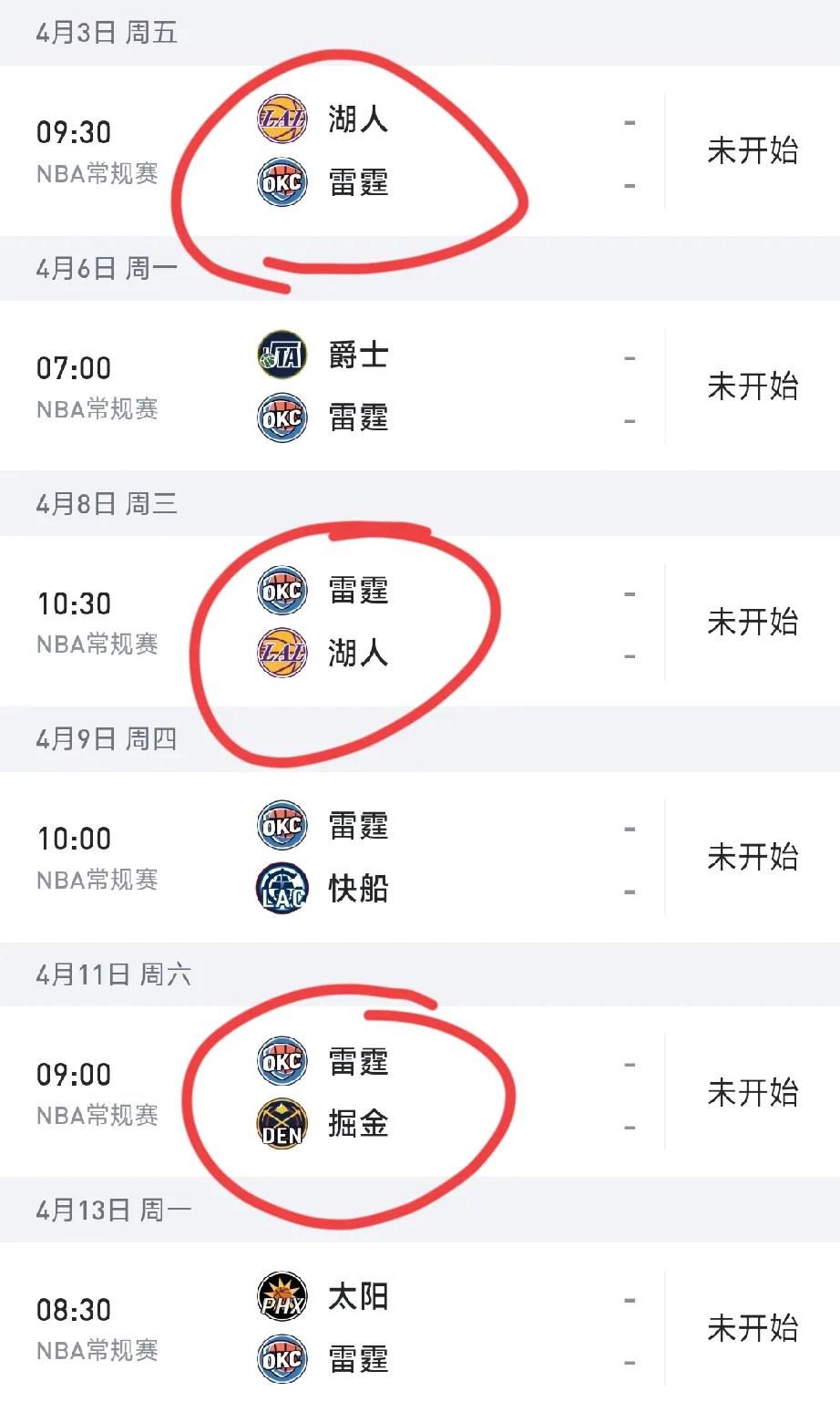Select the 4月3日 周五 date header

point(108,33)
